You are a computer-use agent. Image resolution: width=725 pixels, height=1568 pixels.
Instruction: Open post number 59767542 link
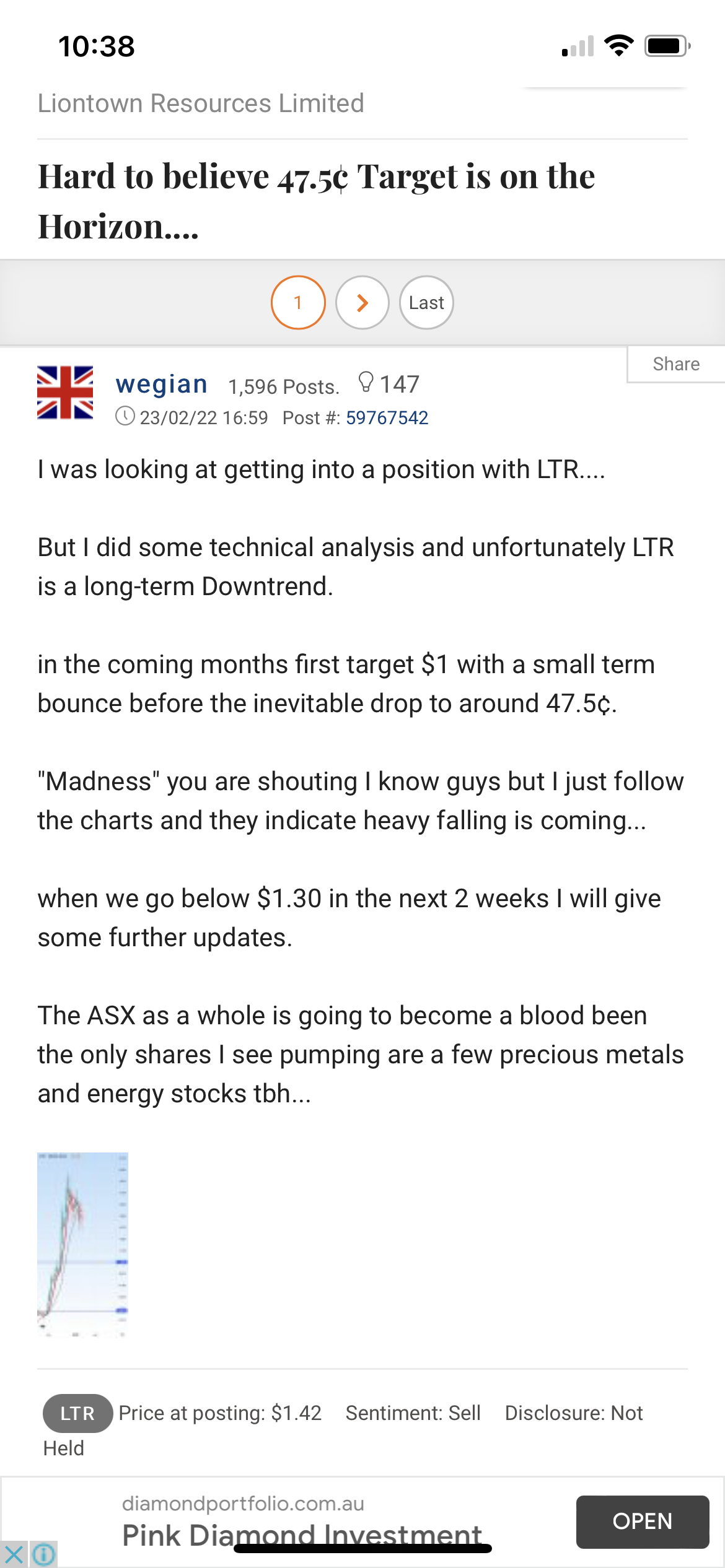point(387,418)
